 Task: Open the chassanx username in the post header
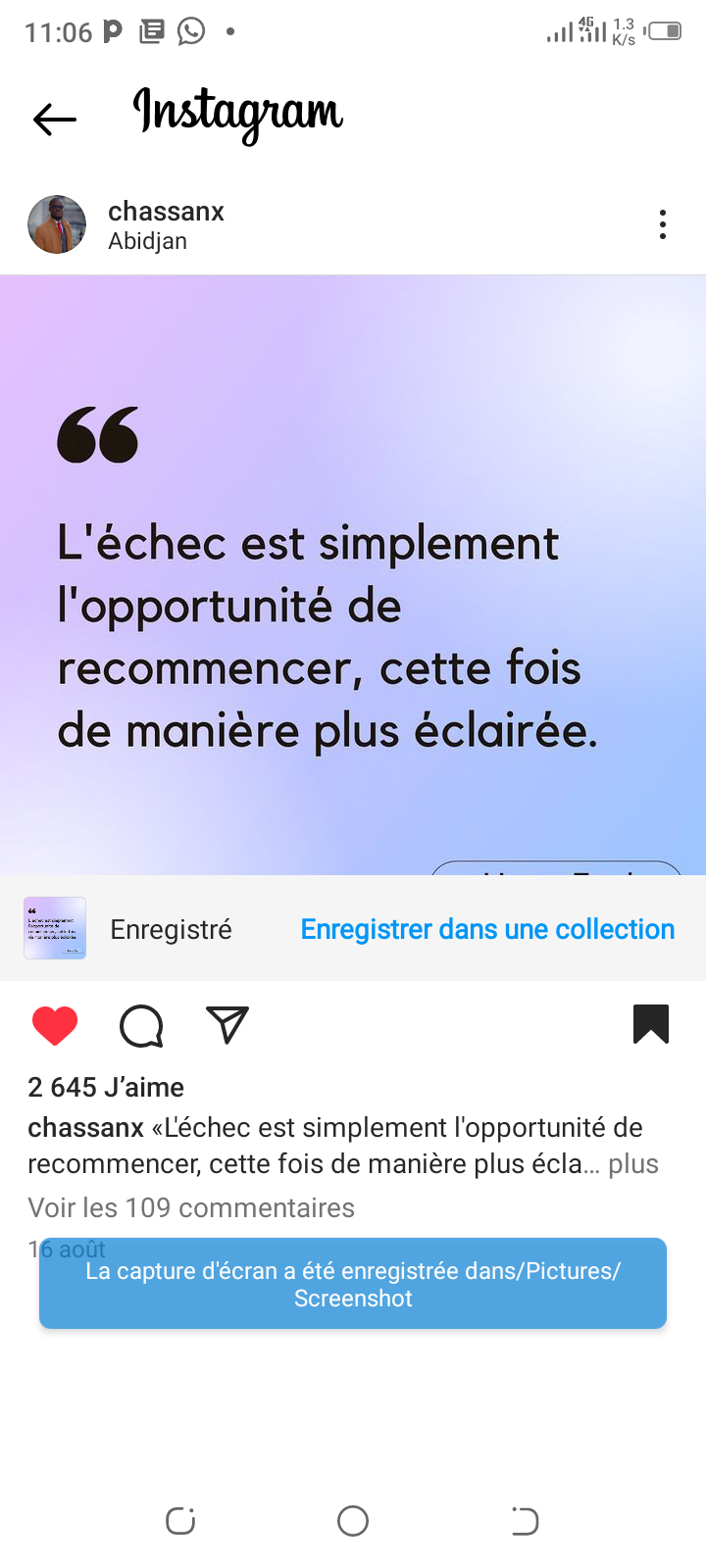coord(166,212)
